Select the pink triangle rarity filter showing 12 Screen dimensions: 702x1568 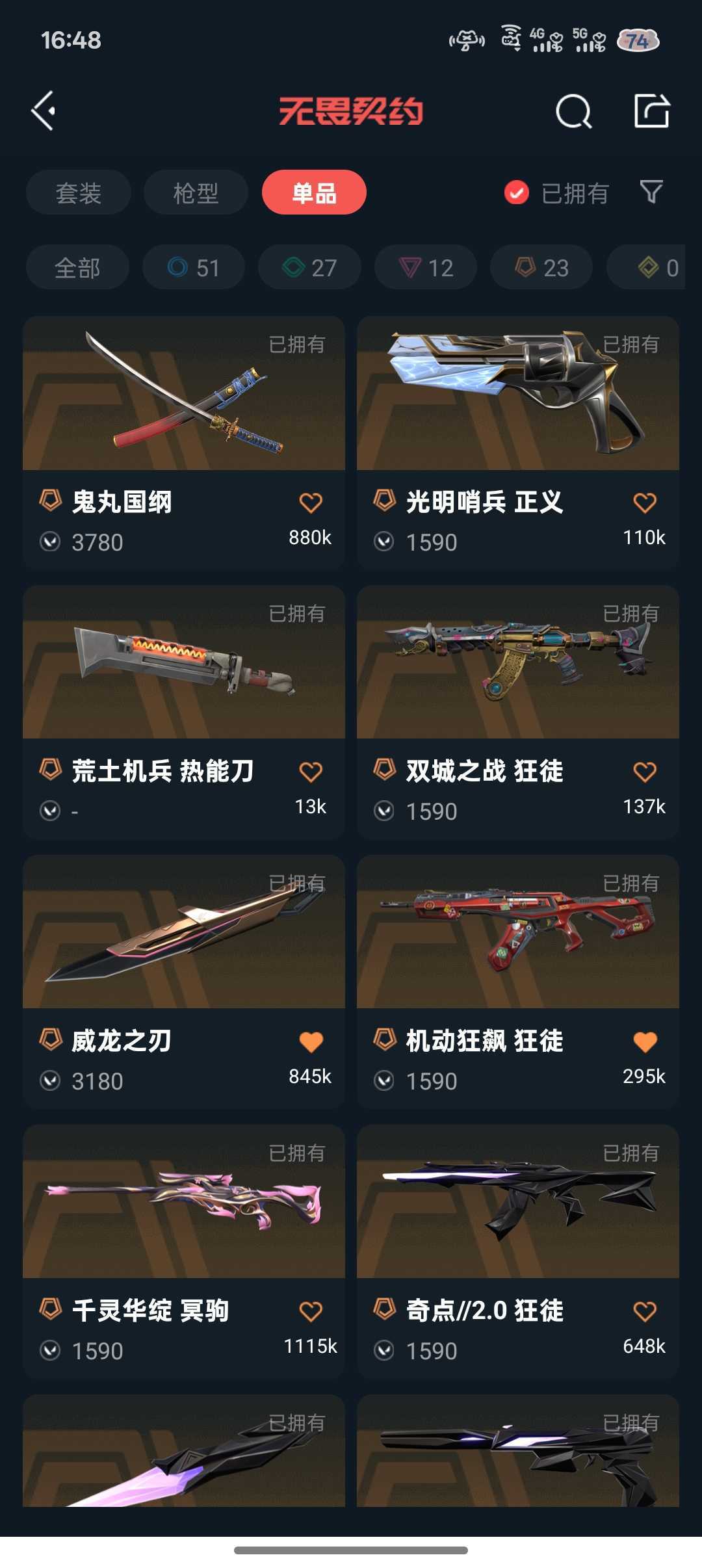(424, 267)
